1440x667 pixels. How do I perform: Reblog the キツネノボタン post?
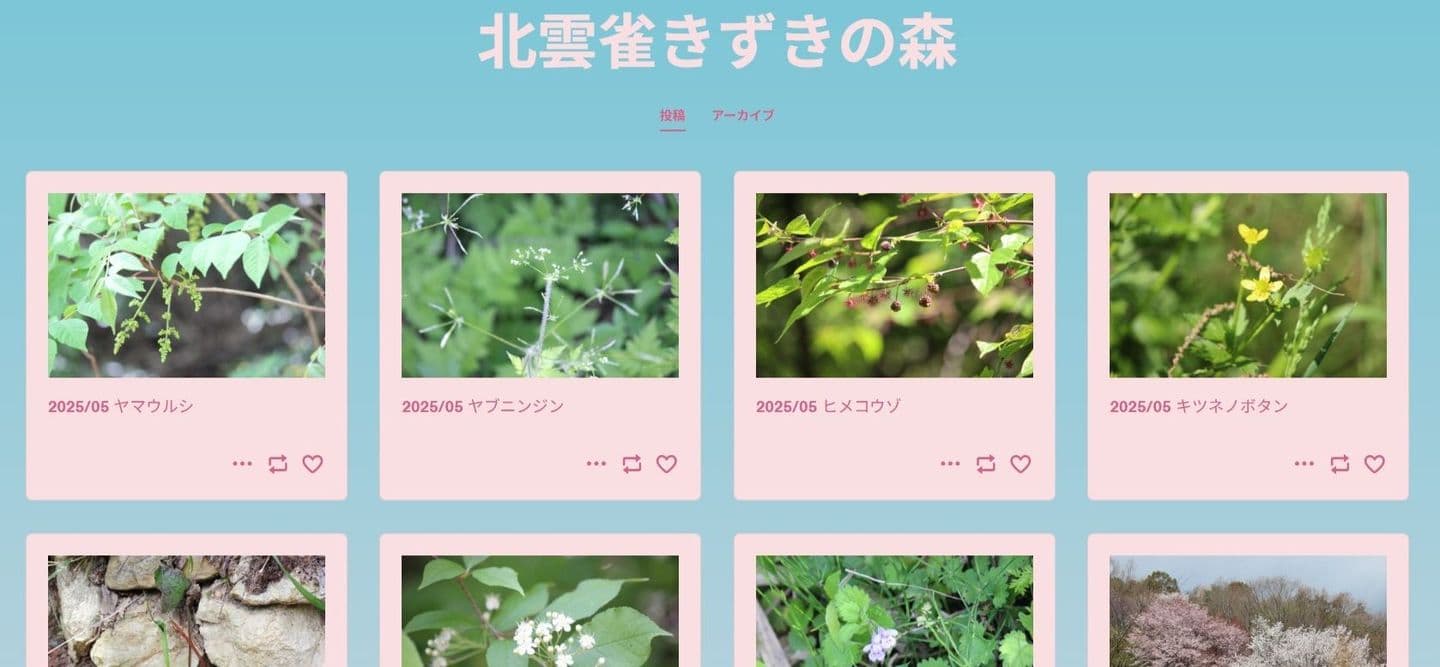[1340, 464]
